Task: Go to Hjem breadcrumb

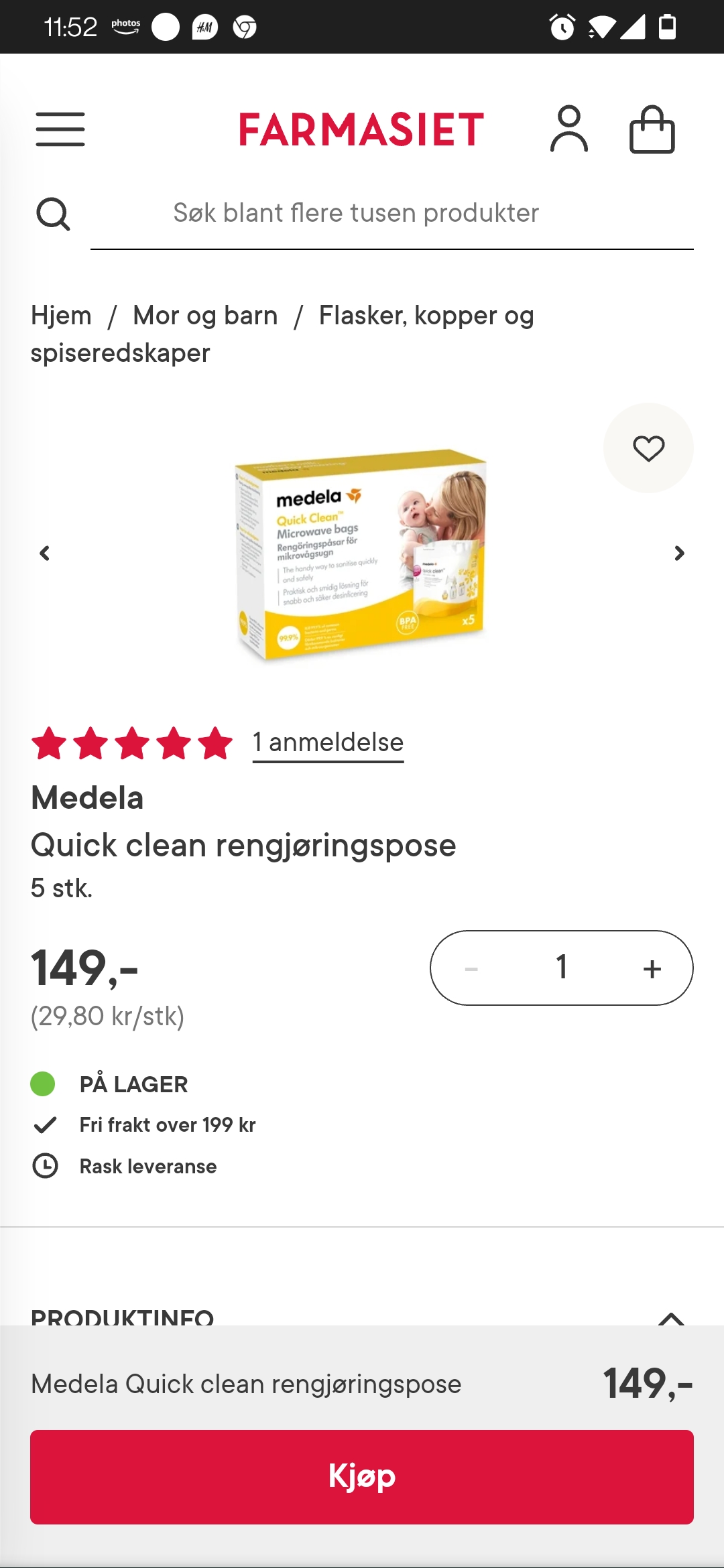Action: click(x=61, y=315)
